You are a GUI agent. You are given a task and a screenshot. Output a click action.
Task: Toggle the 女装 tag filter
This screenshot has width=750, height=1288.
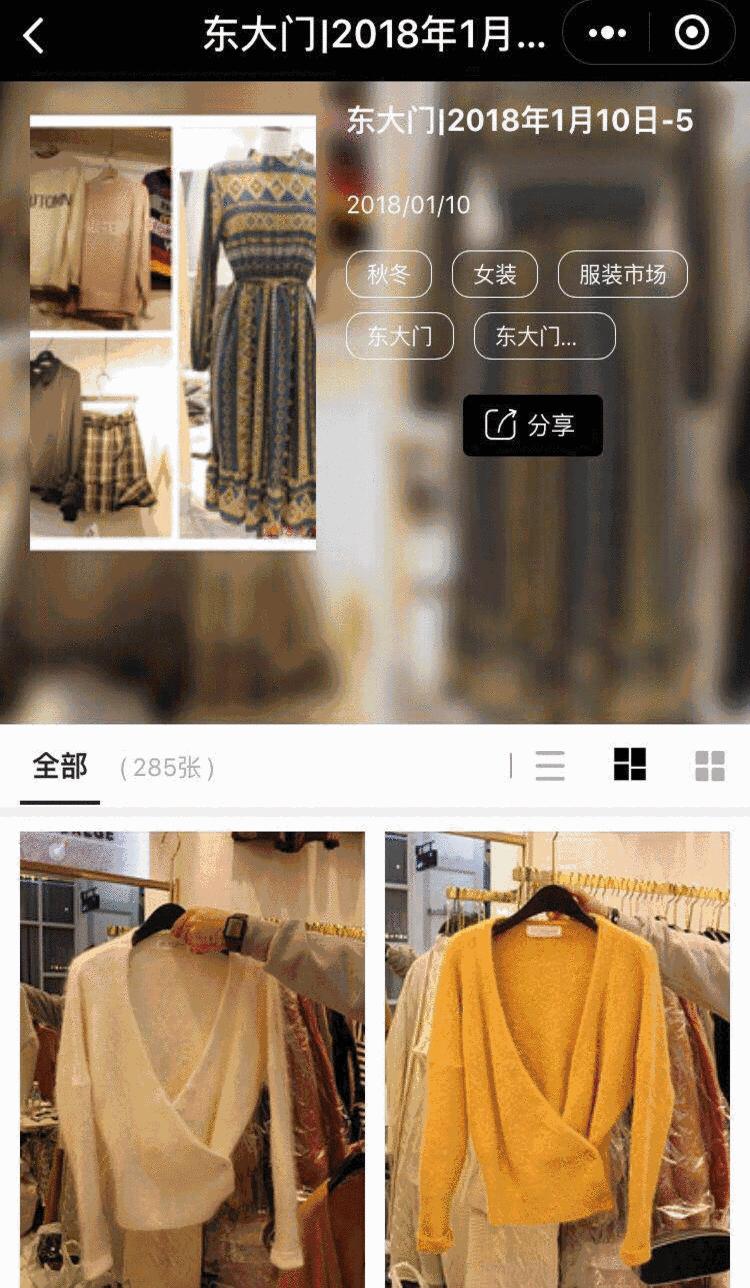494,273
